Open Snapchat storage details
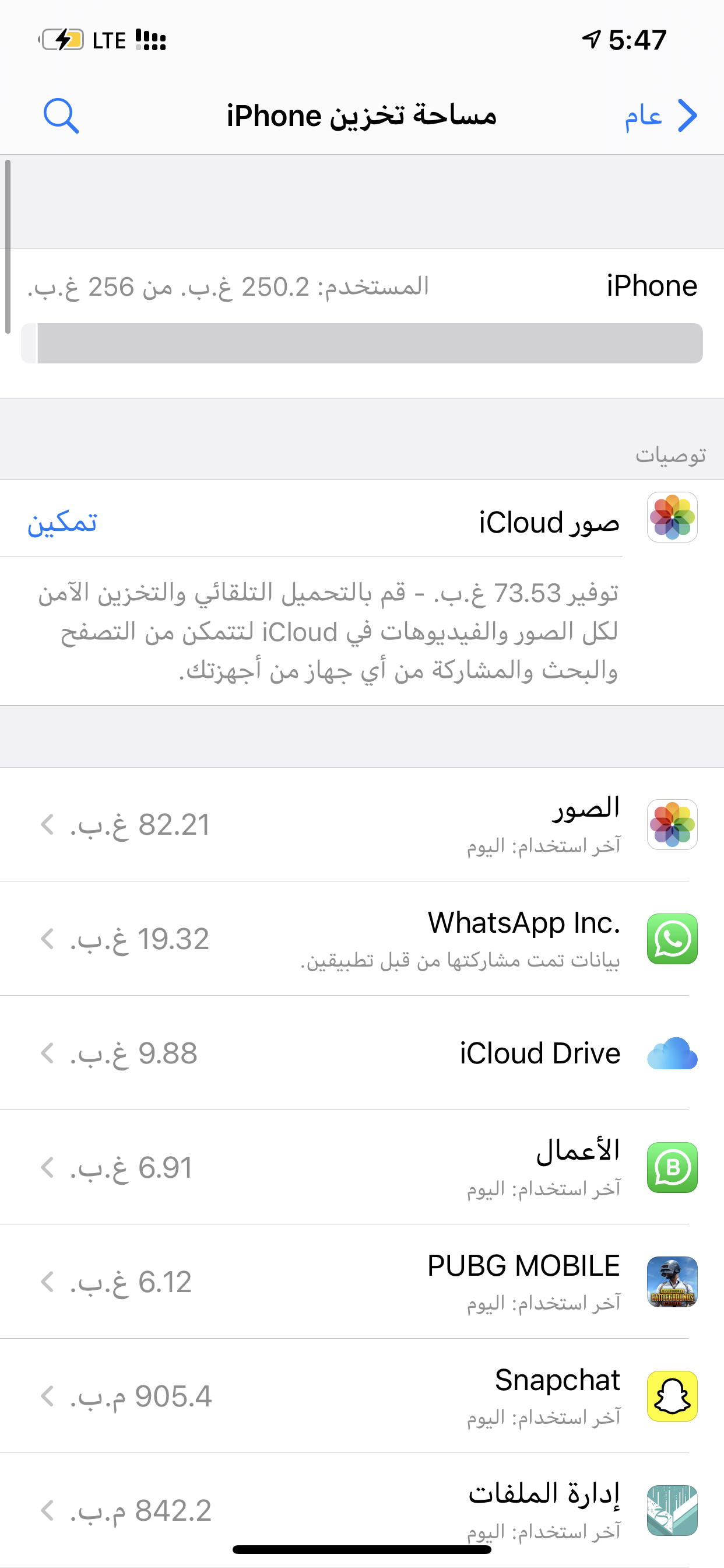This screenshot has width=724, height=1568. pyautogui.click(x=362, y=1396)
